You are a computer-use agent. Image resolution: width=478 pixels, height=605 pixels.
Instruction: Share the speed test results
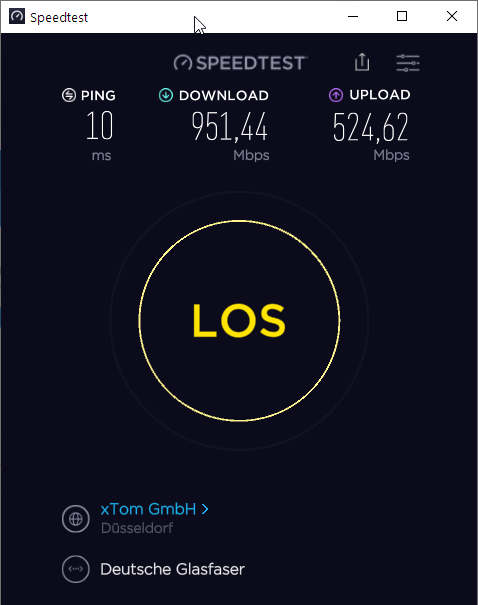(362, 62)
